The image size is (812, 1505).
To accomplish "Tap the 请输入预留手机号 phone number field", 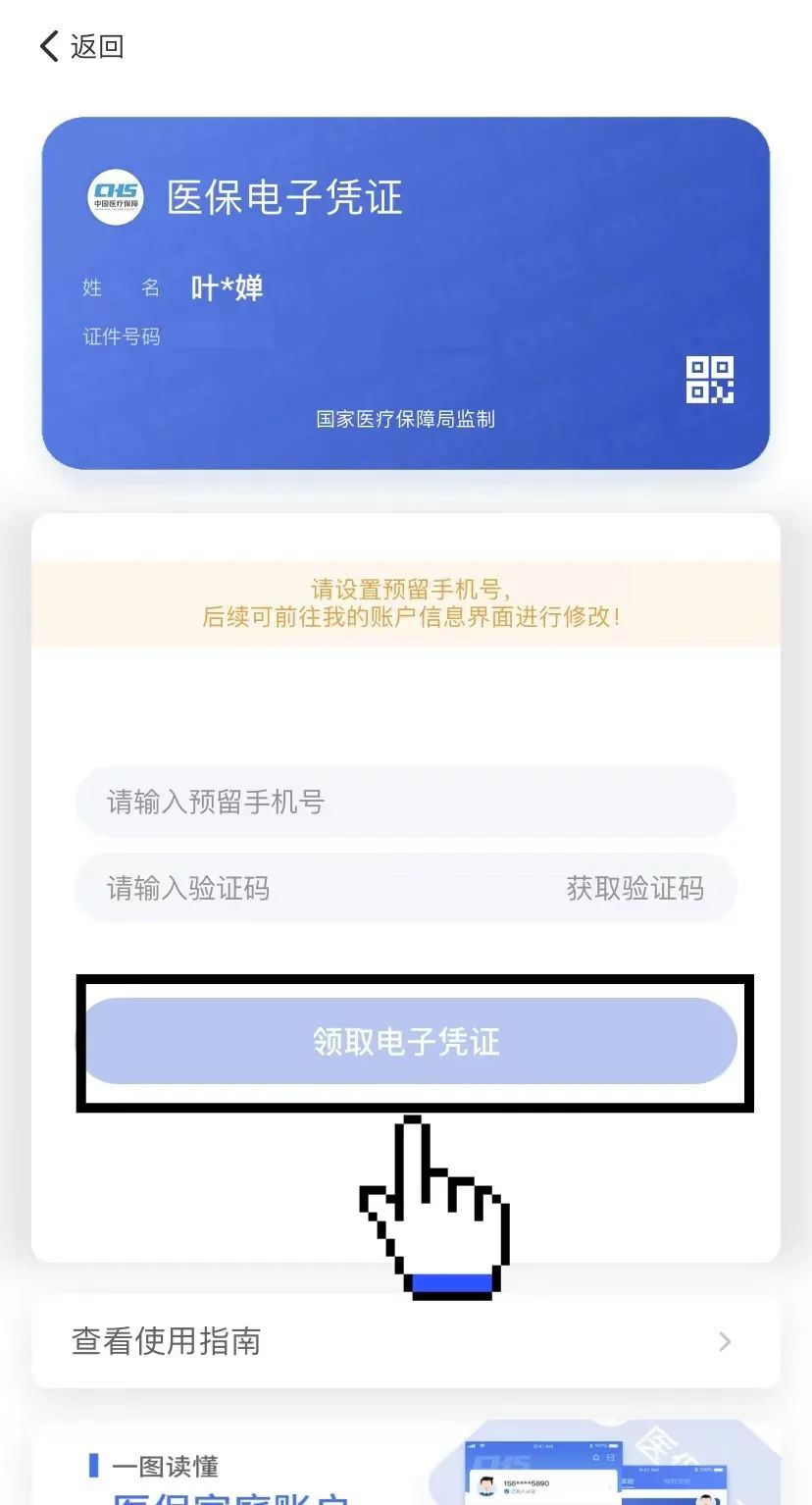I will [x=404, y=803].
